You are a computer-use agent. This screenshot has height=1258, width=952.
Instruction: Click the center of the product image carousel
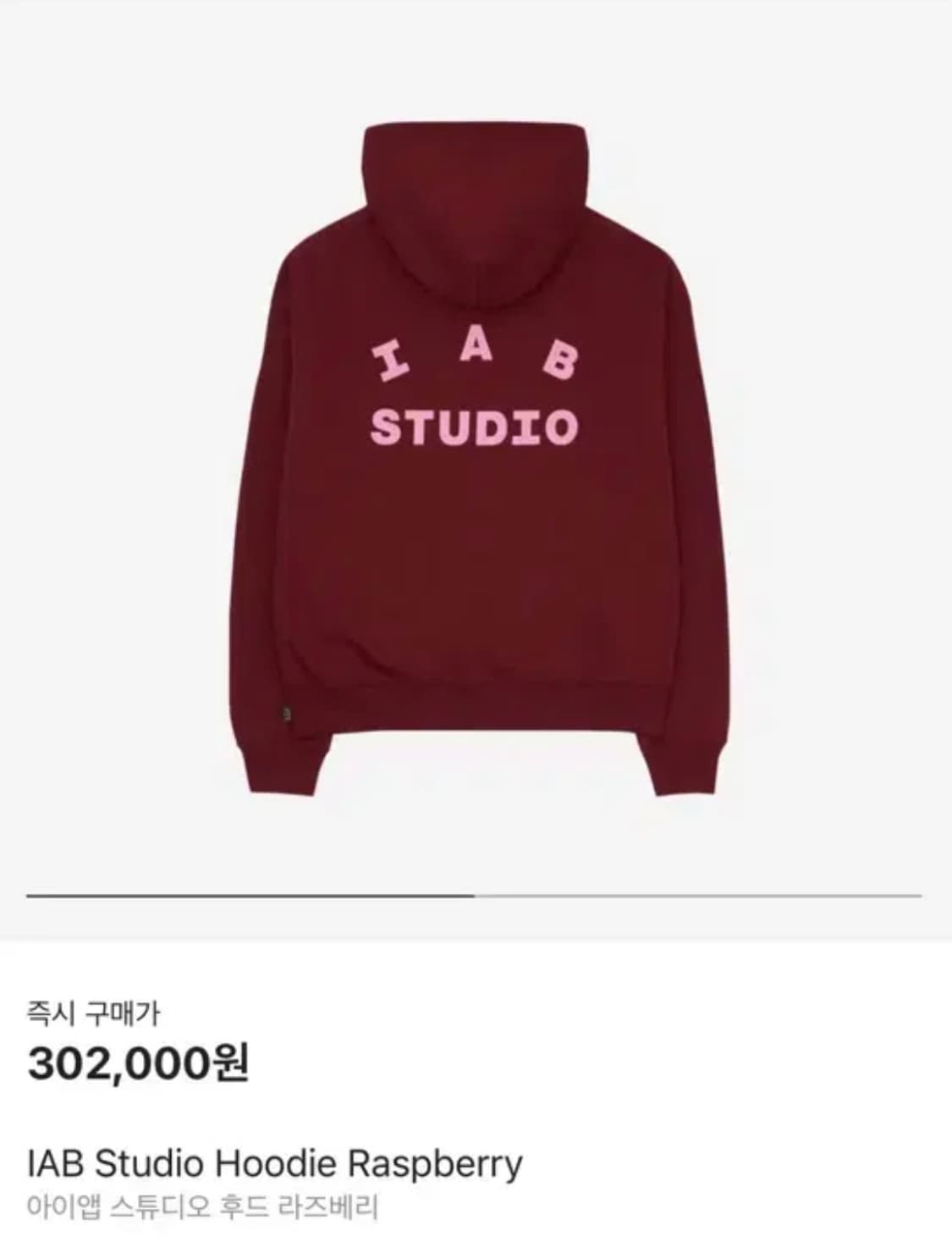(x=476, y=440)
